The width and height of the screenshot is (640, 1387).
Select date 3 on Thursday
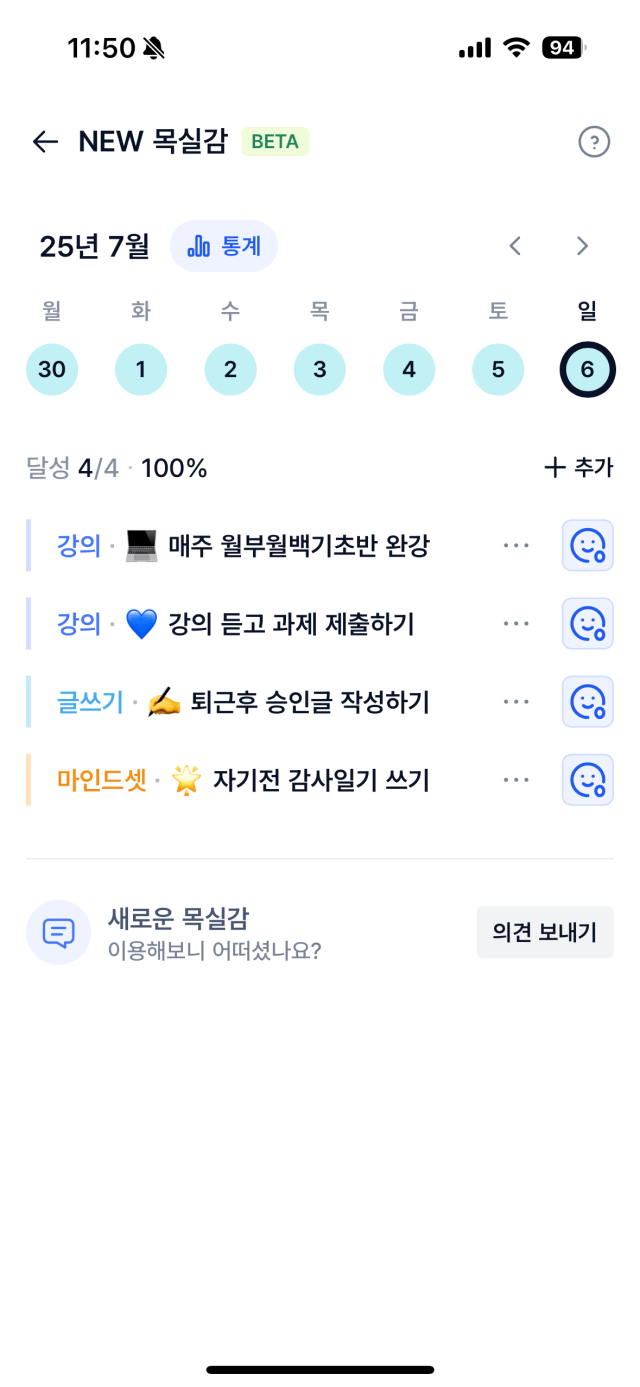tap(320, 370)
